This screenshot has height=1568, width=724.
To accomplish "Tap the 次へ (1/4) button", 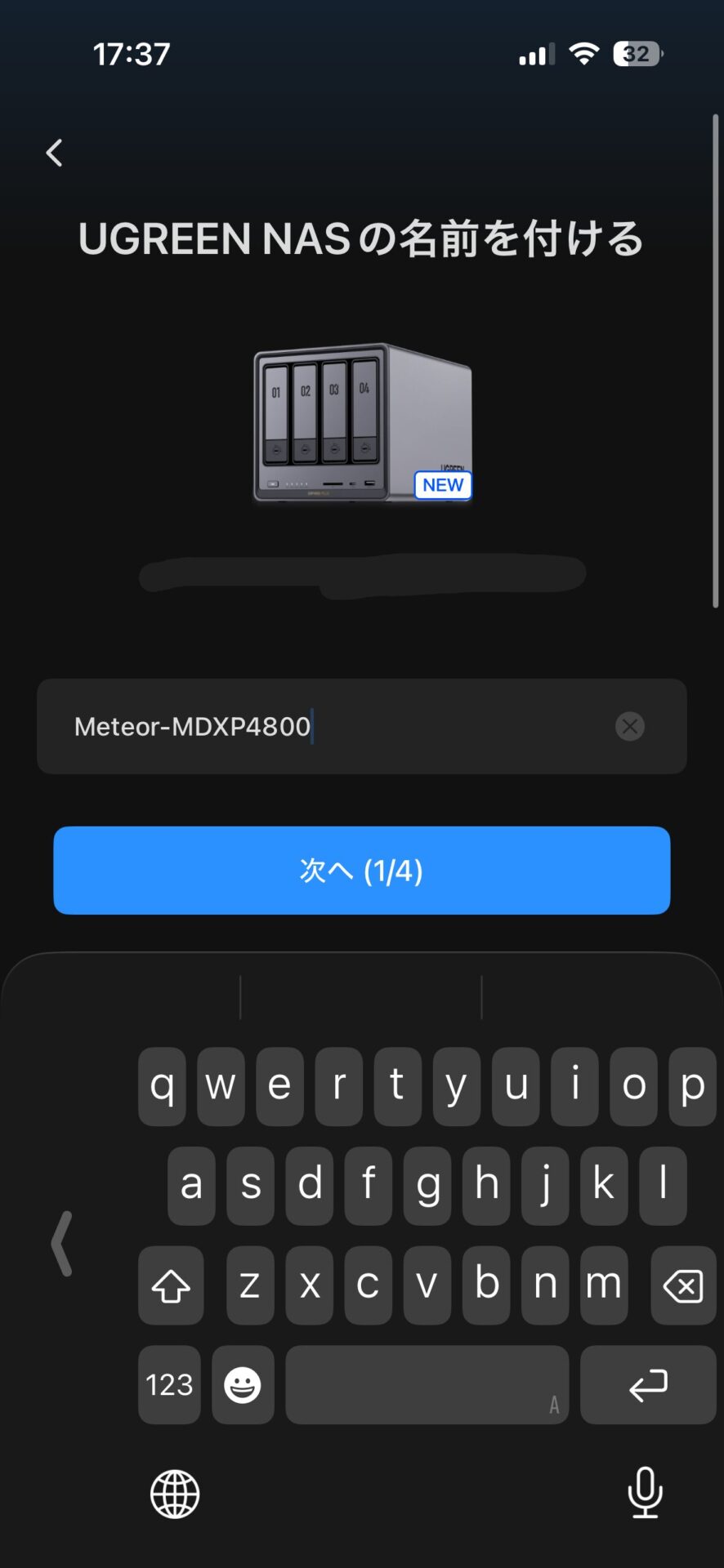I will click(361, 871).
